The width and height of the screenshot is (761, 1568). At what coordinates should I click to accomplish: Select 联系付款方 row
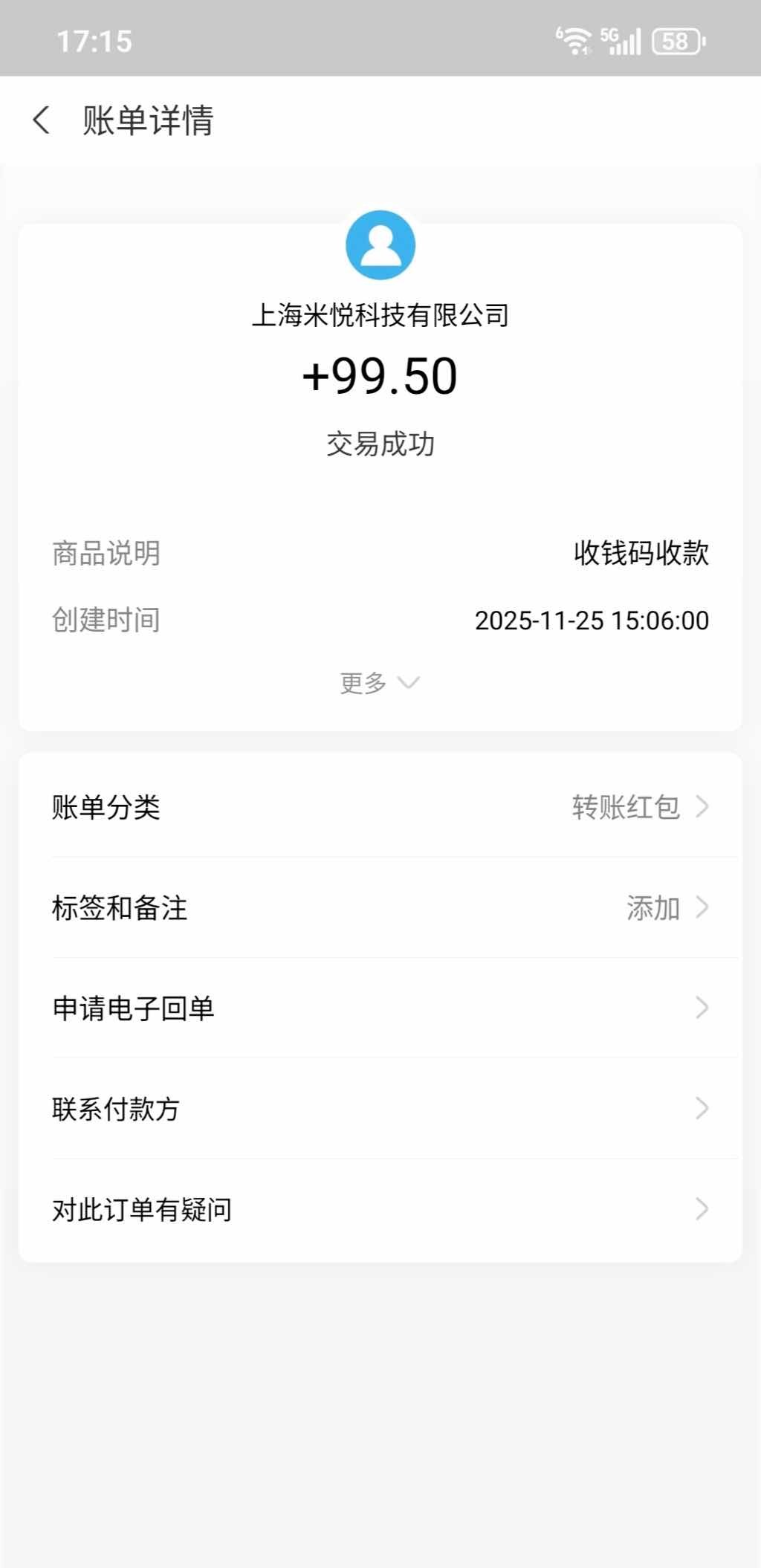tap(380, 1109)
